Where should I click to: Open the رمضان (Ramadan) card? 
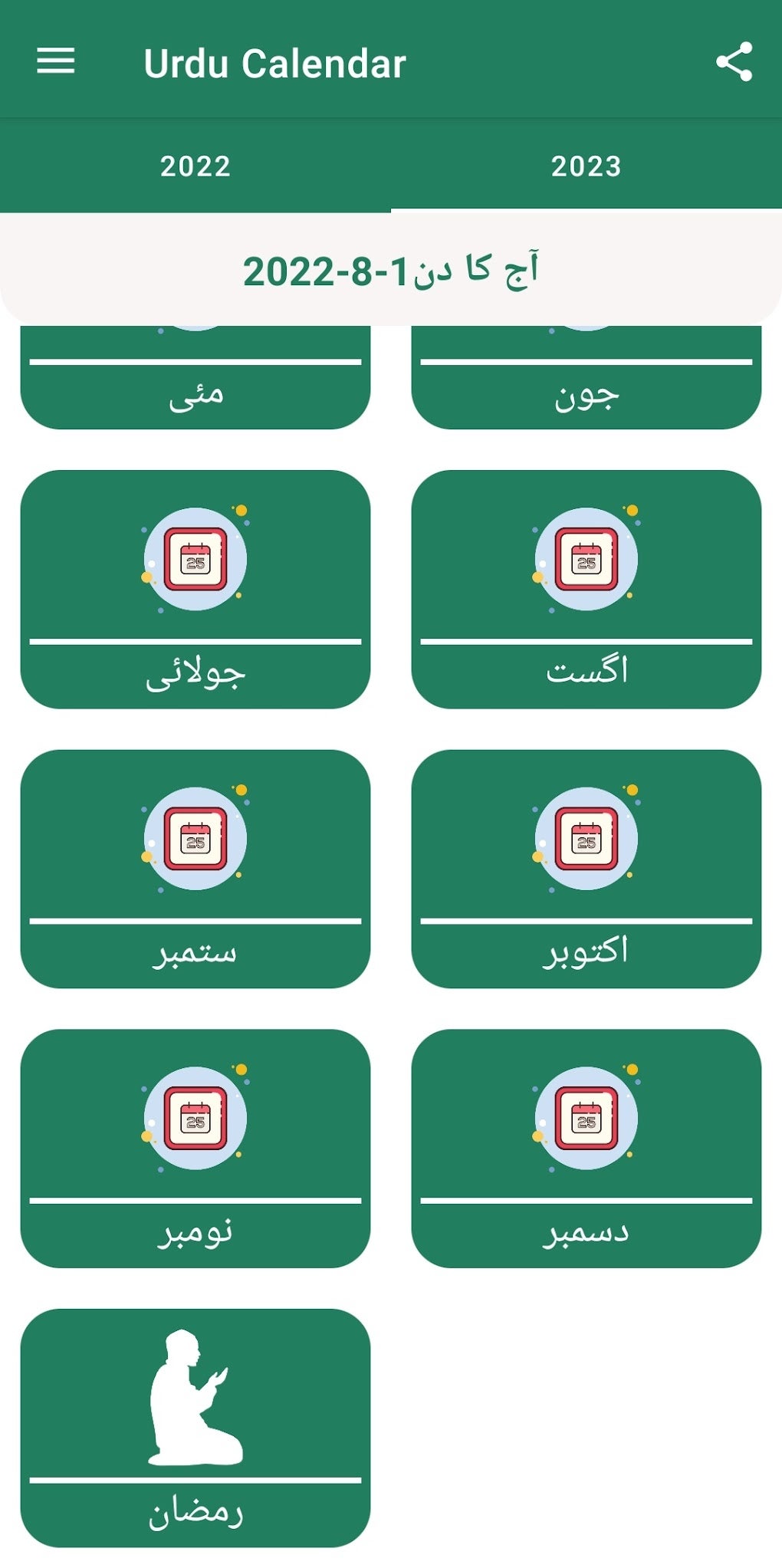click(195, 1428)
